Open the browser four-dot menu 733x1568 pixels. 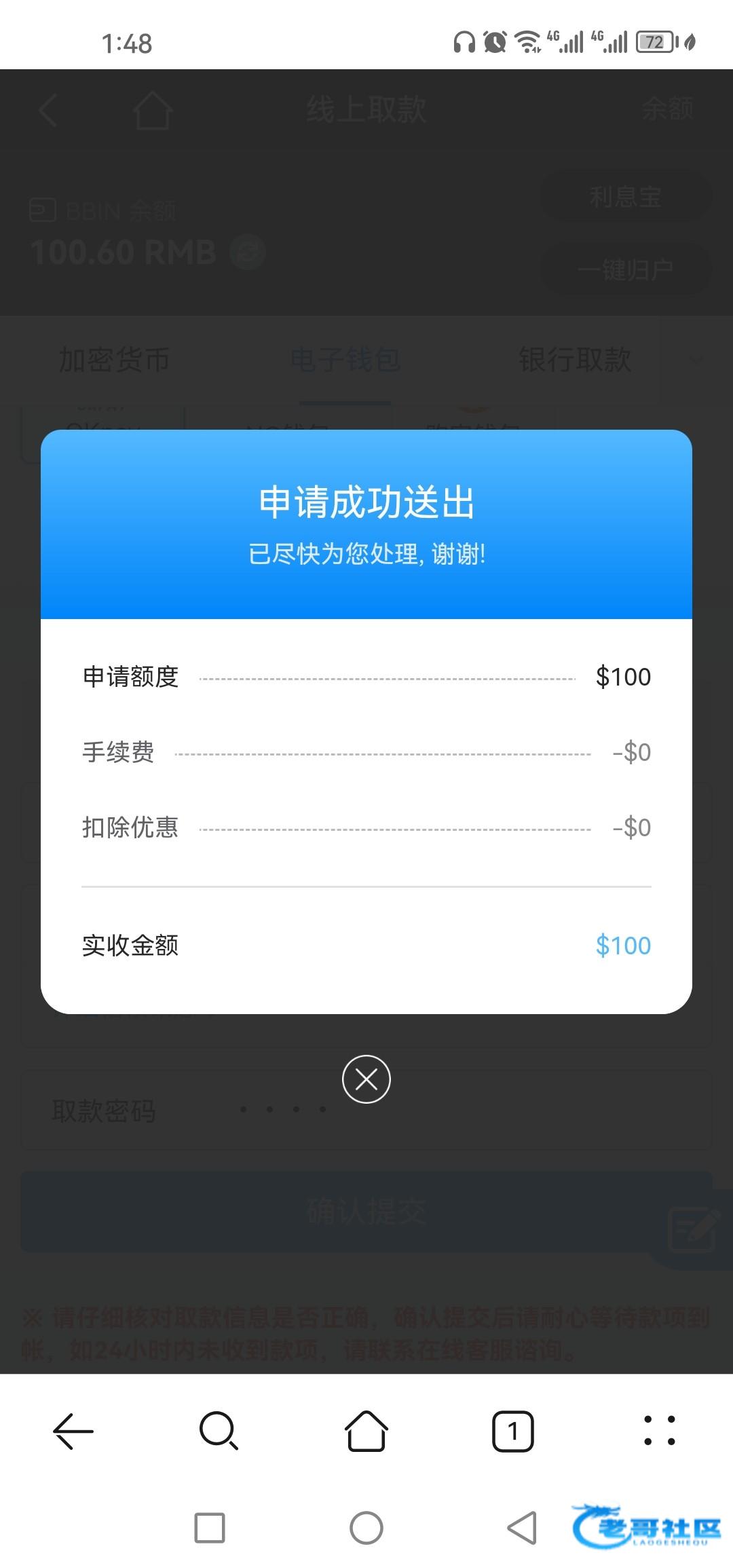(659, 1431)
